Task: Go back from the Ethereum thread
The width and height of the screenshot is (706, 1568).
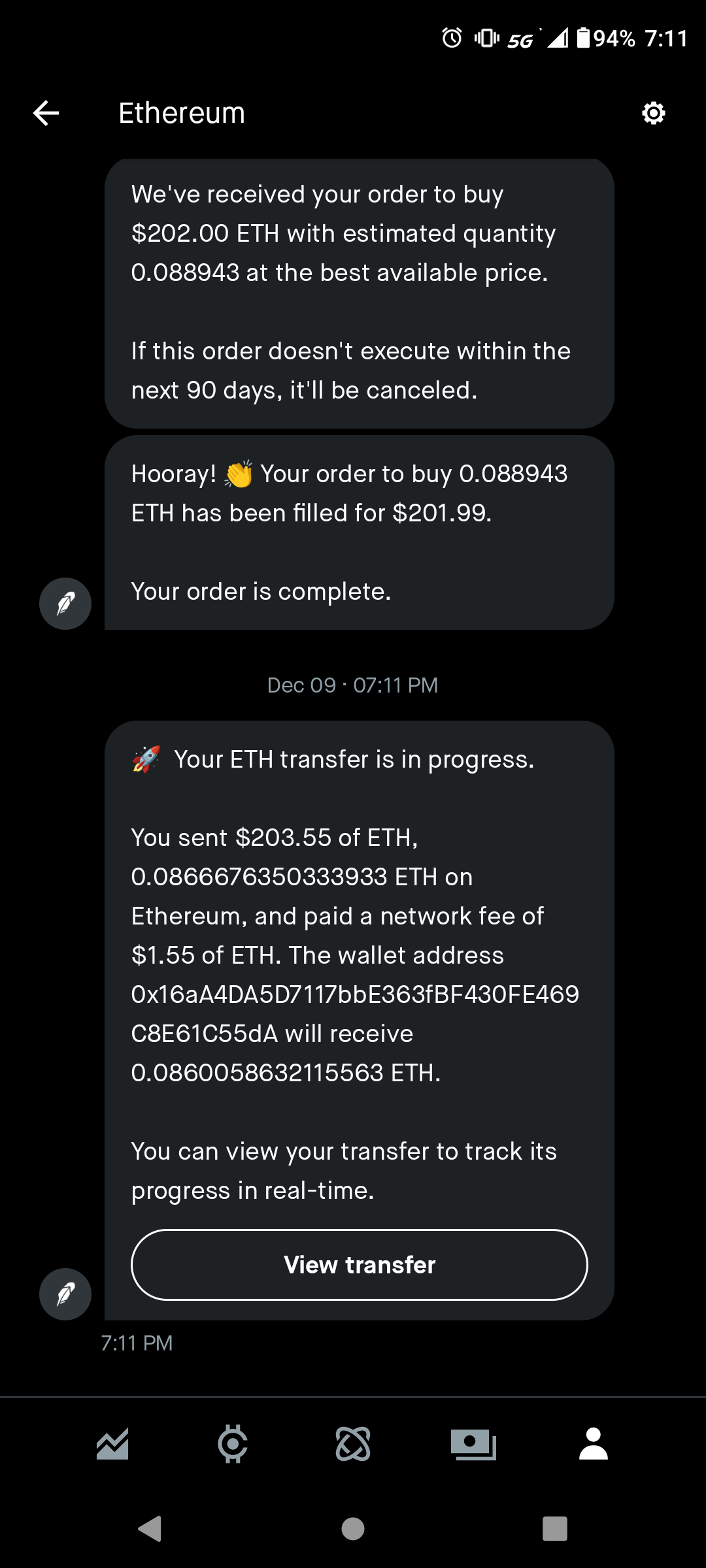Action: 46,113
